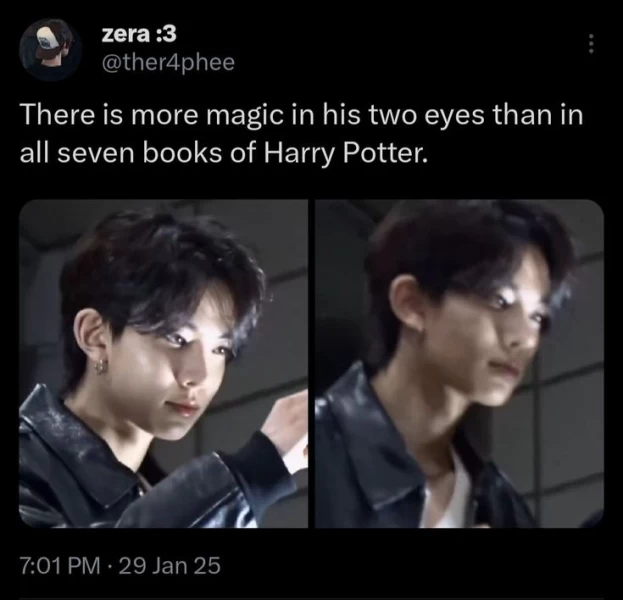Visit the @ther4phee profile

[x=167, y=62]
